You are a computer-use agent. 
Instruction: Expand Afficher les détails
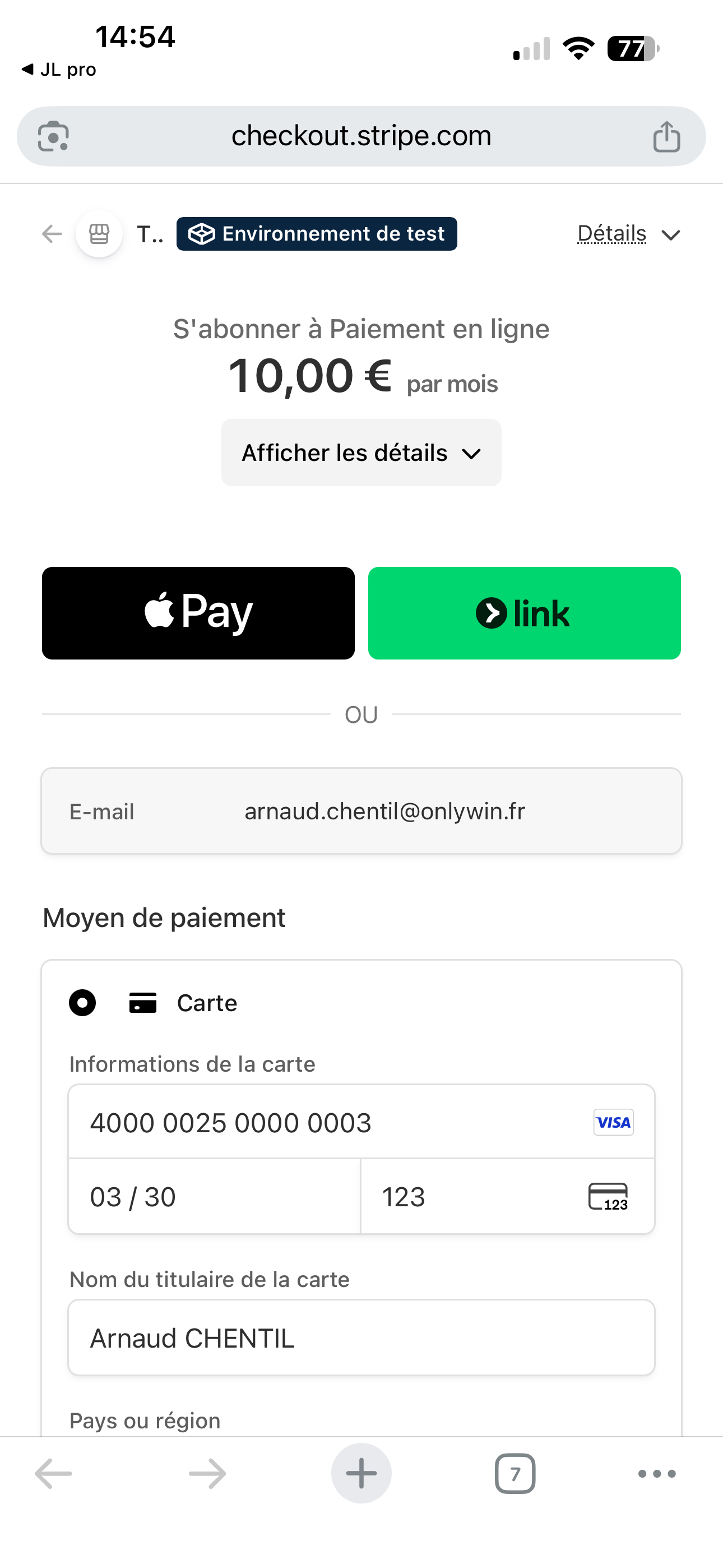[361, 453]
